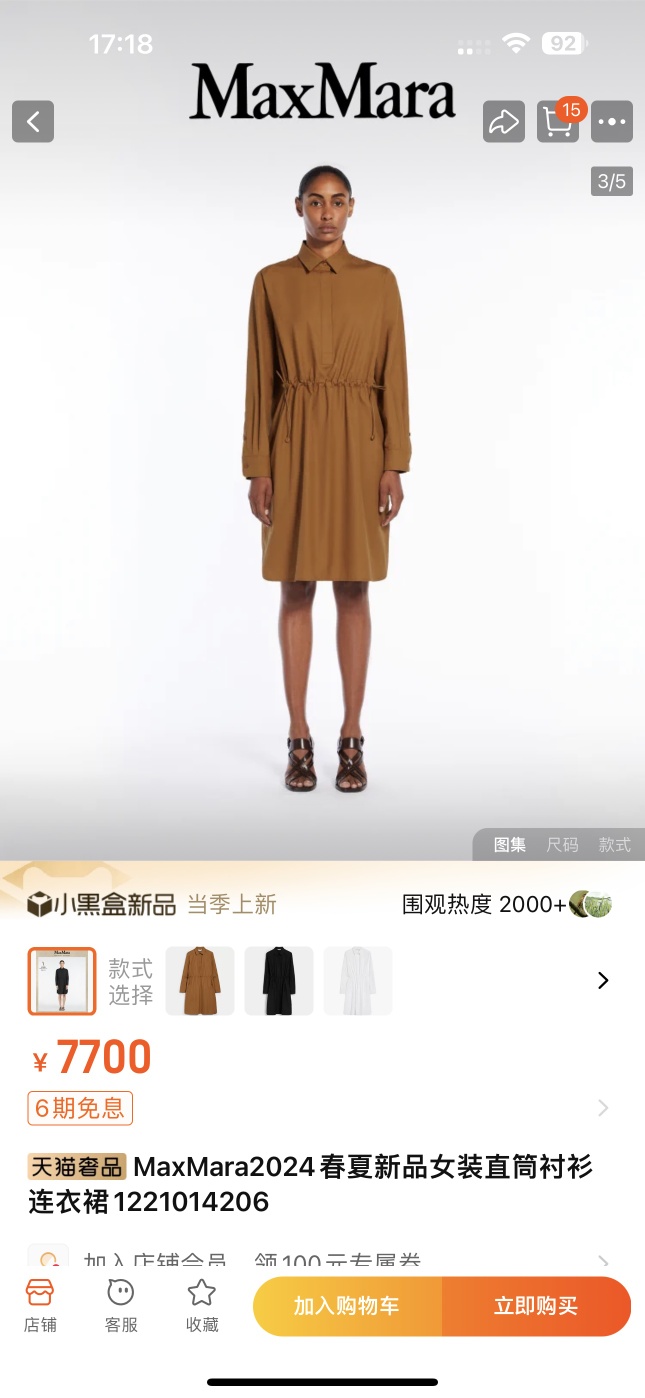Go back to the previous page

coord(33,122)
